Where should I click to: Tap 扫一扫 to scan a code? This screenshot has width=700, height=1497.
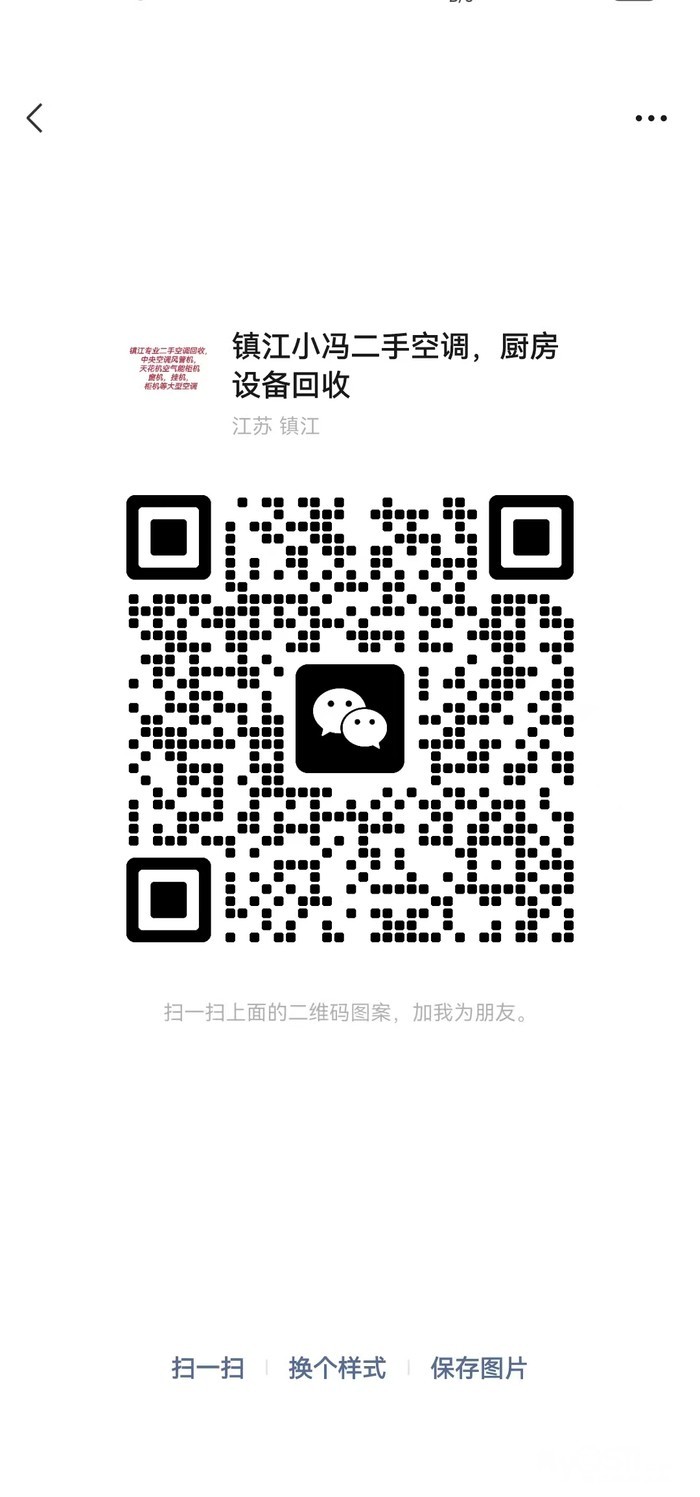pyautogui.click(x=208, y=1368)
